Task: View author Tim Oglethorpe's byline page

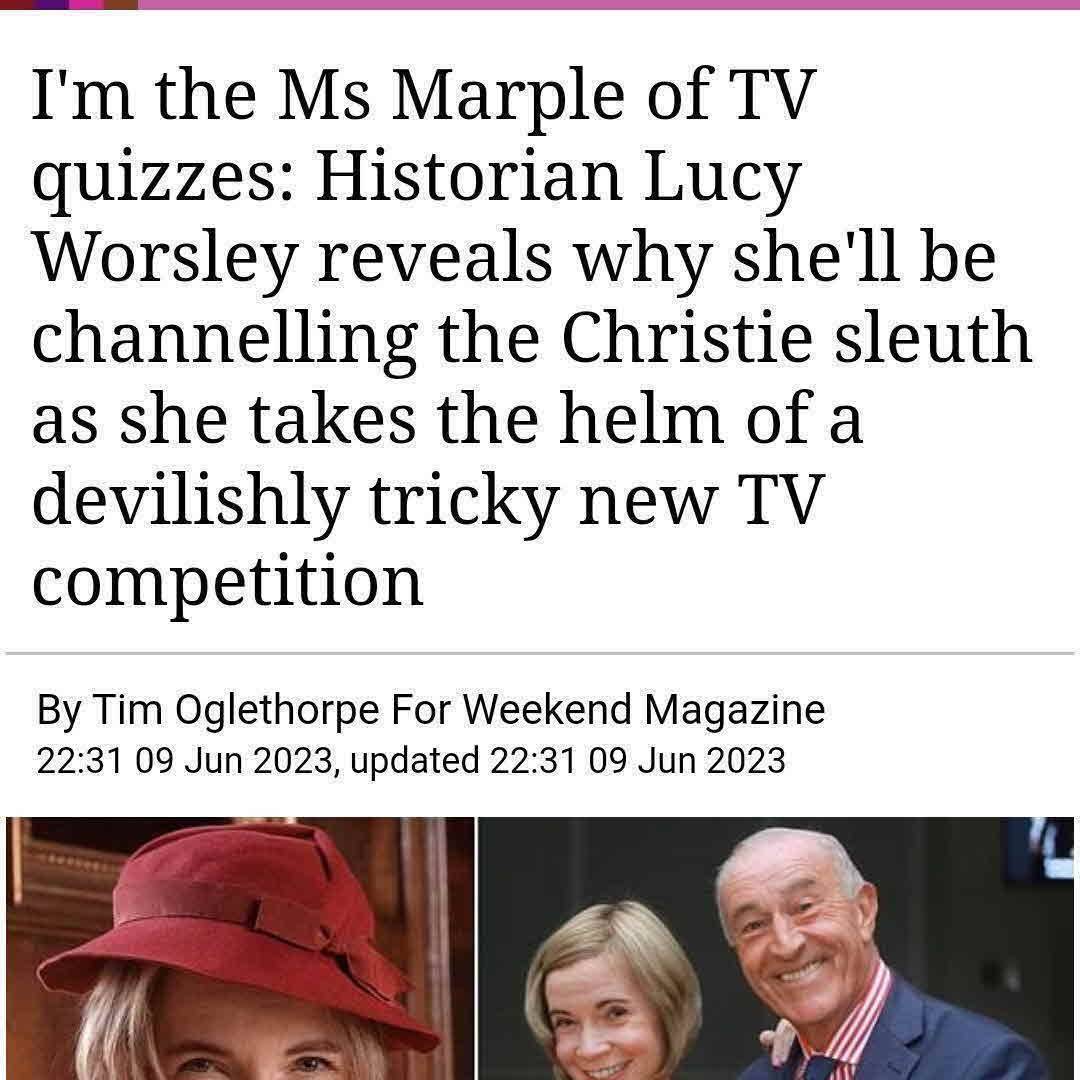Action: 236,710
